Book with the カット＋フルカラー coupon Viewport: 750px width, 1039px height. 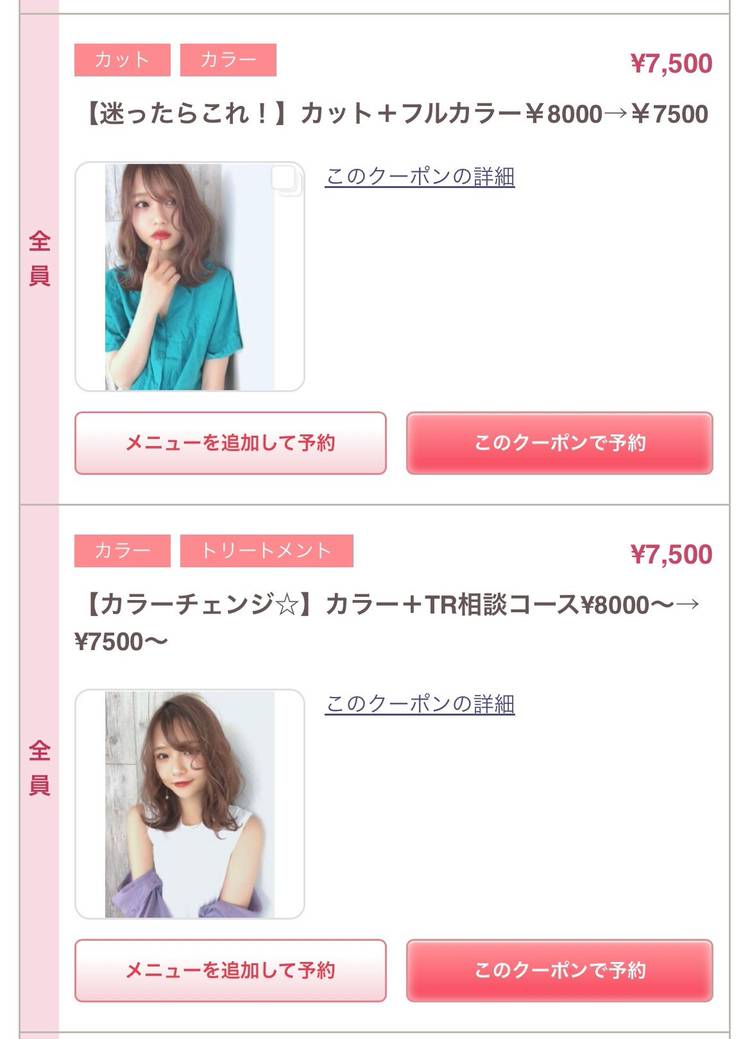tap(559, 443)
